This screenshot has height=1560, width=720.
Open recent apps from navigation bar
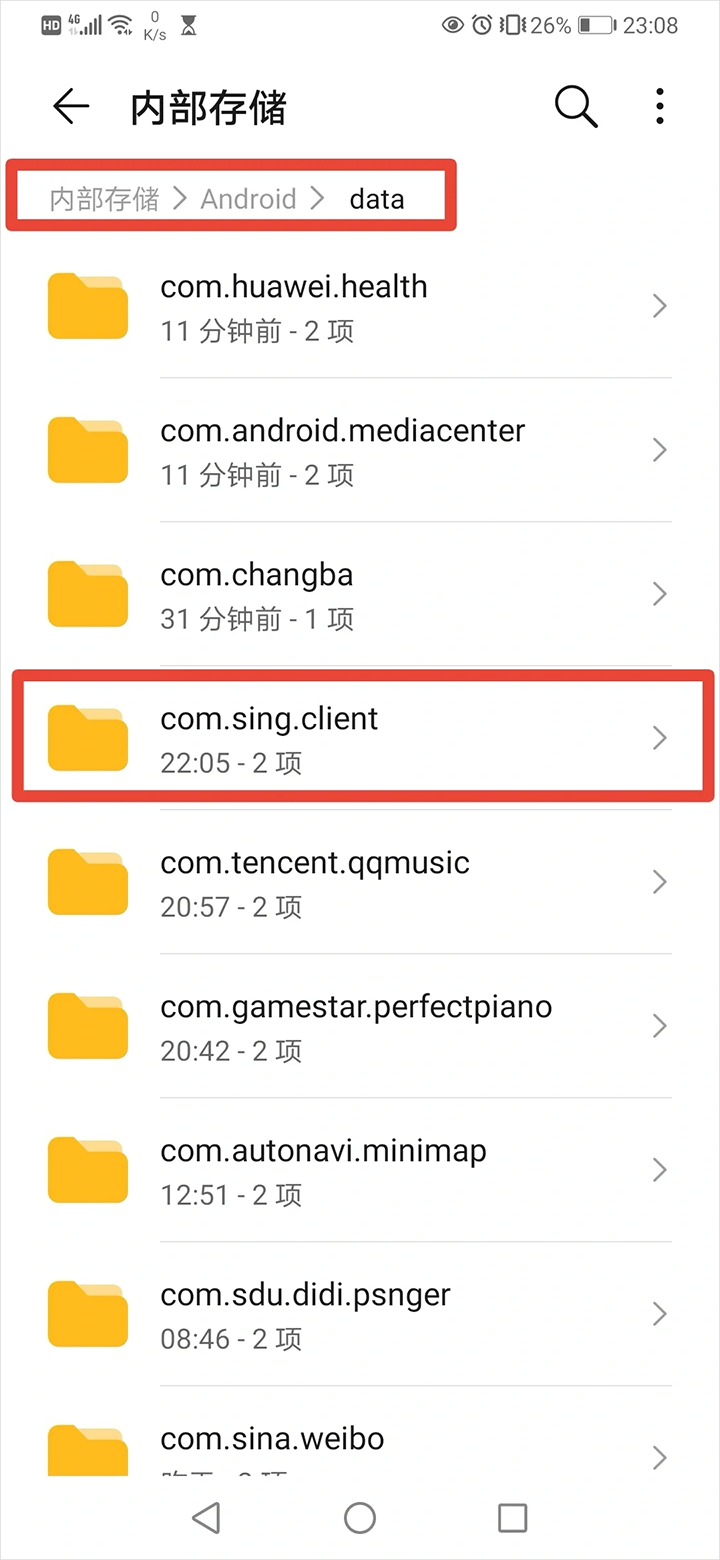512,1518
